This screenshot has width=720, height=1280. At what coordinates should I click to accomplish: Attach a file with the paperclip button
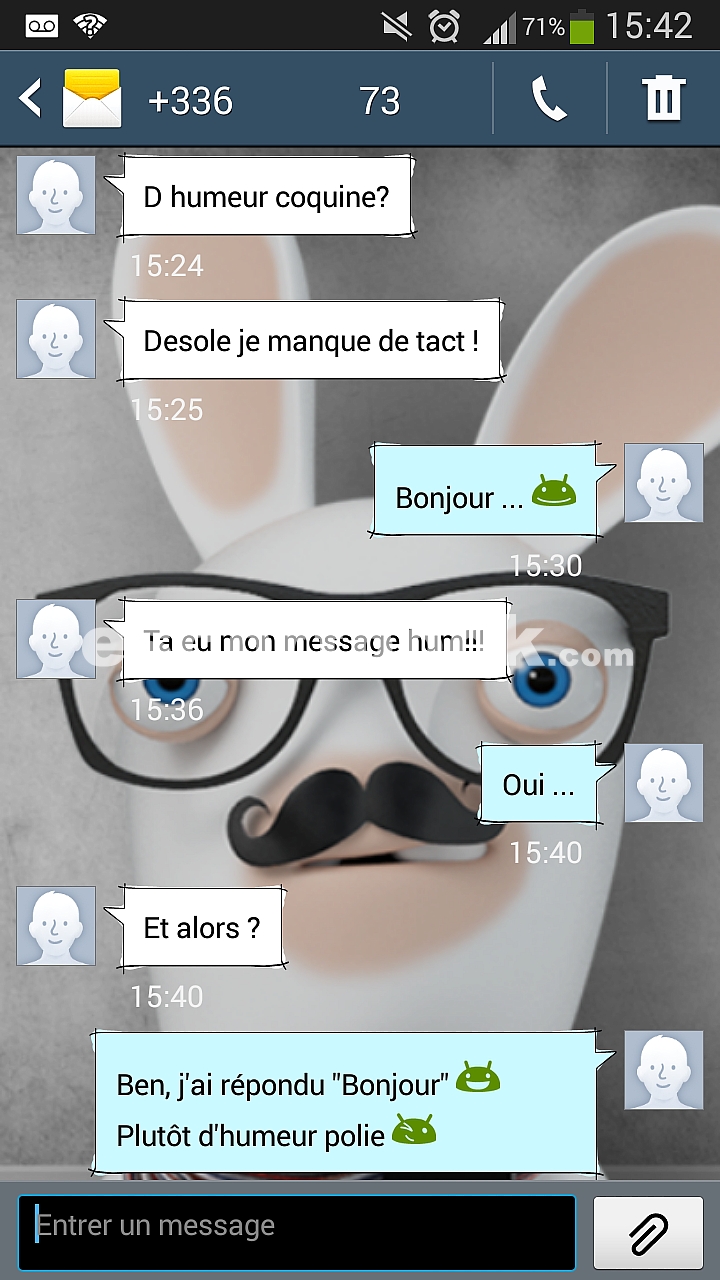[x=648, y=1232]
